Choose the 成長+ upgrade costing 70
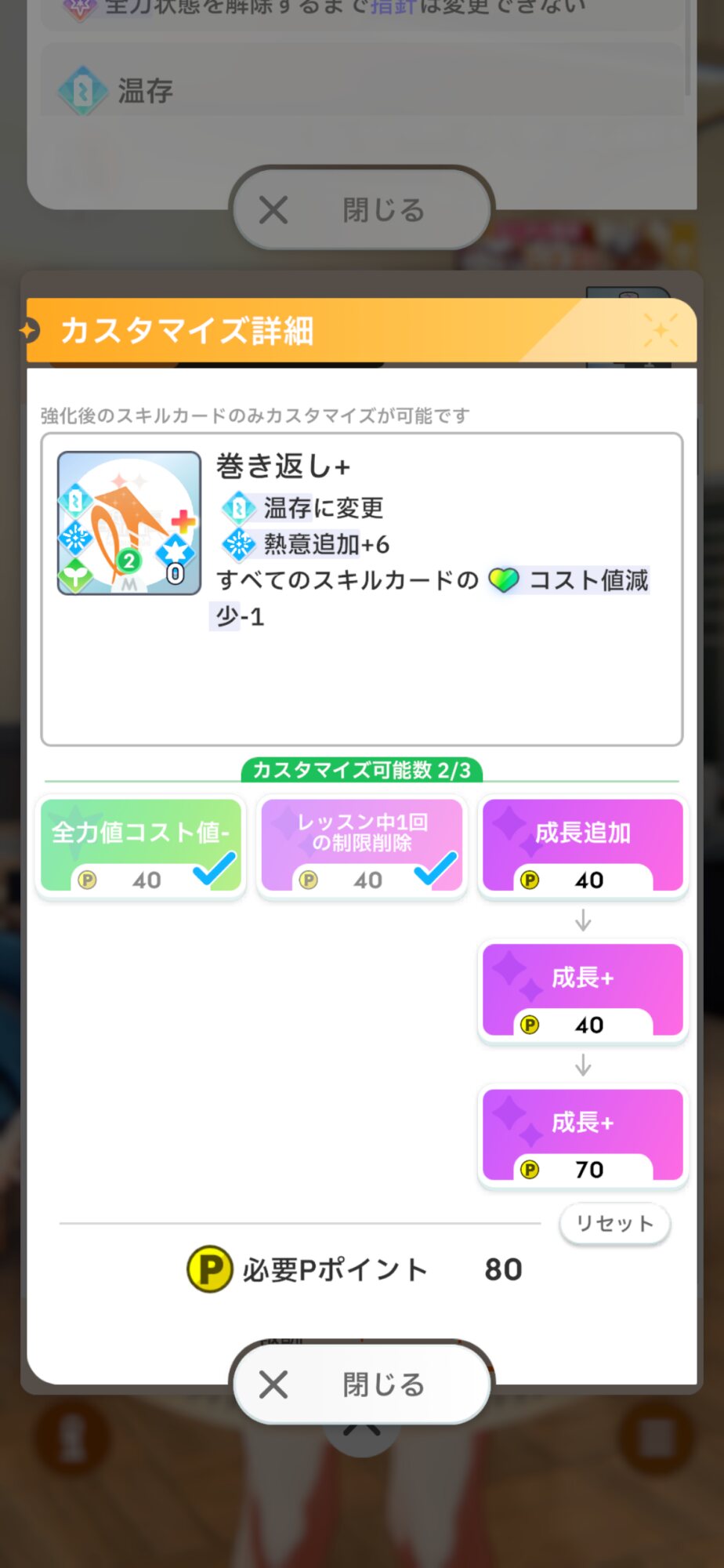 pos(582,1136)
